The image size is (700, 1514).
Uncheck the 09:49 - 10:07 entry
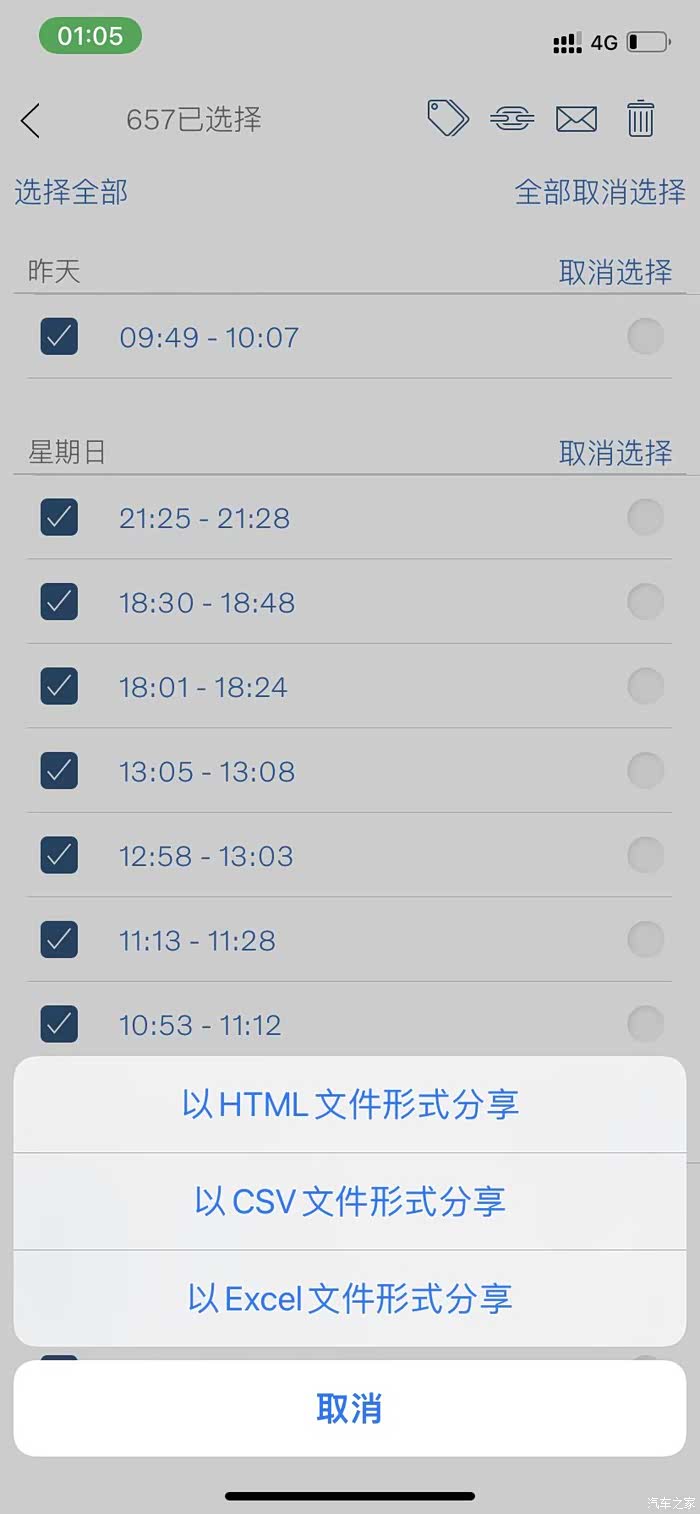[x=59, y=337]
